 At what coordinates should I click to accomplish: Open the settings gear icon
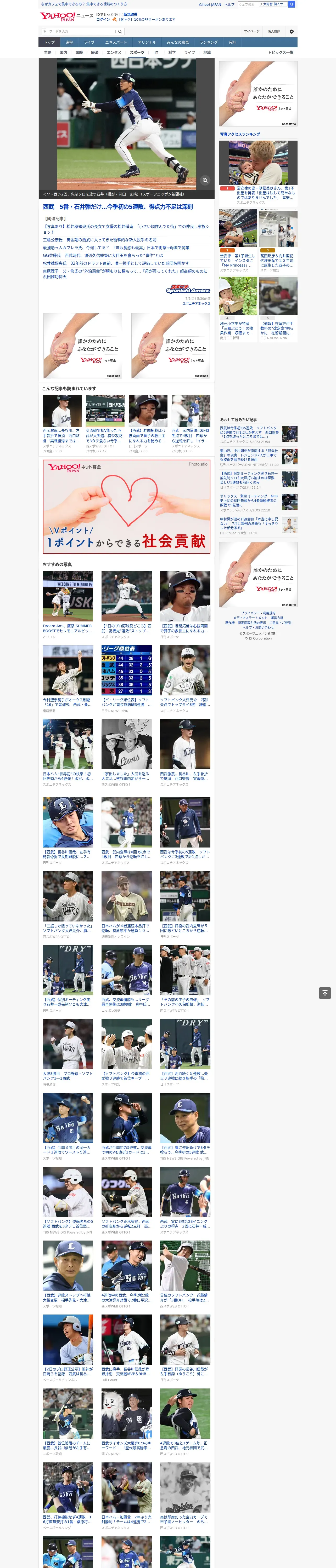tap(292, 31)
